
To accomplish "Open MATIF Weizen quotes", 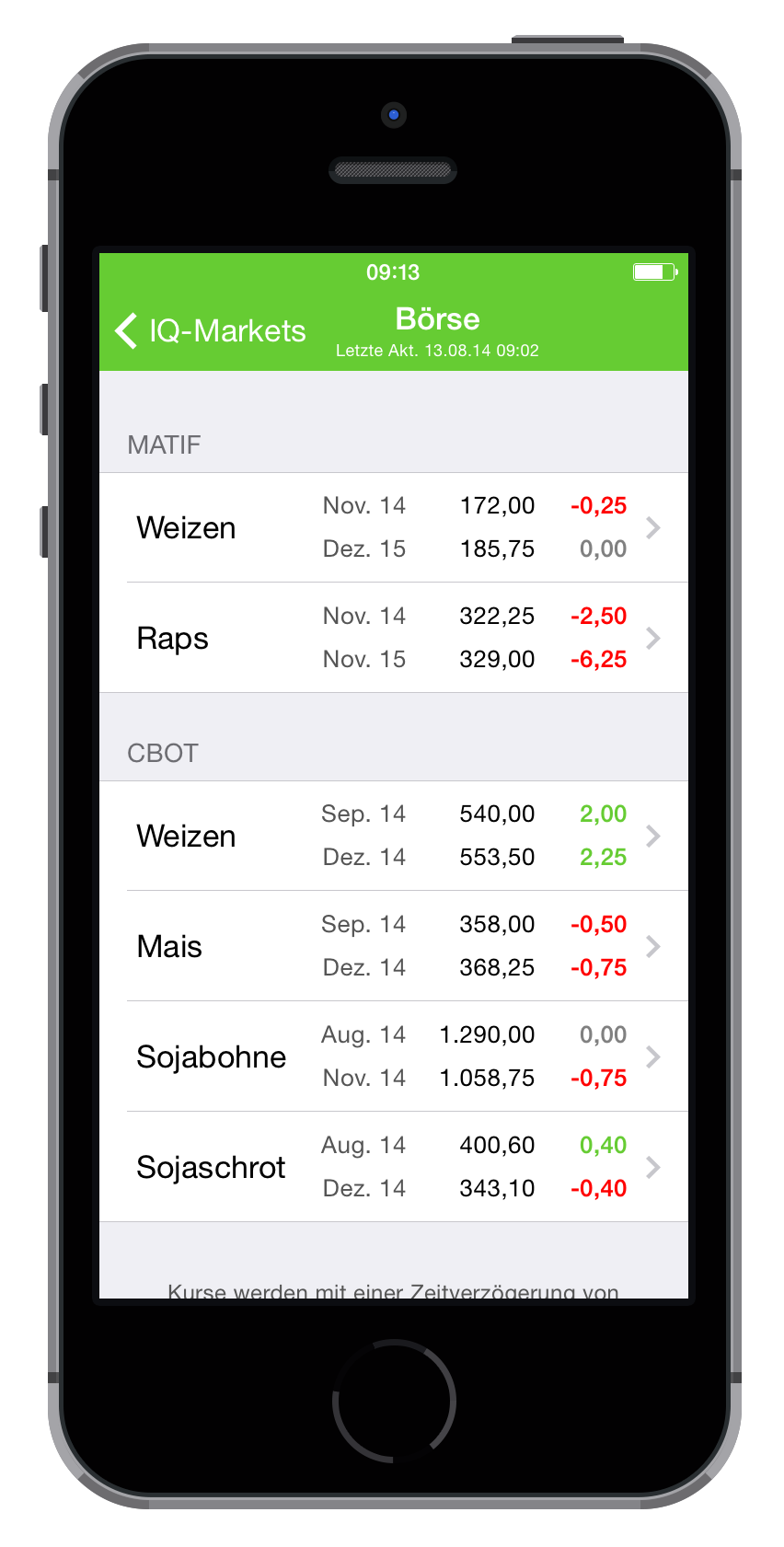I will tap(394, 527).
